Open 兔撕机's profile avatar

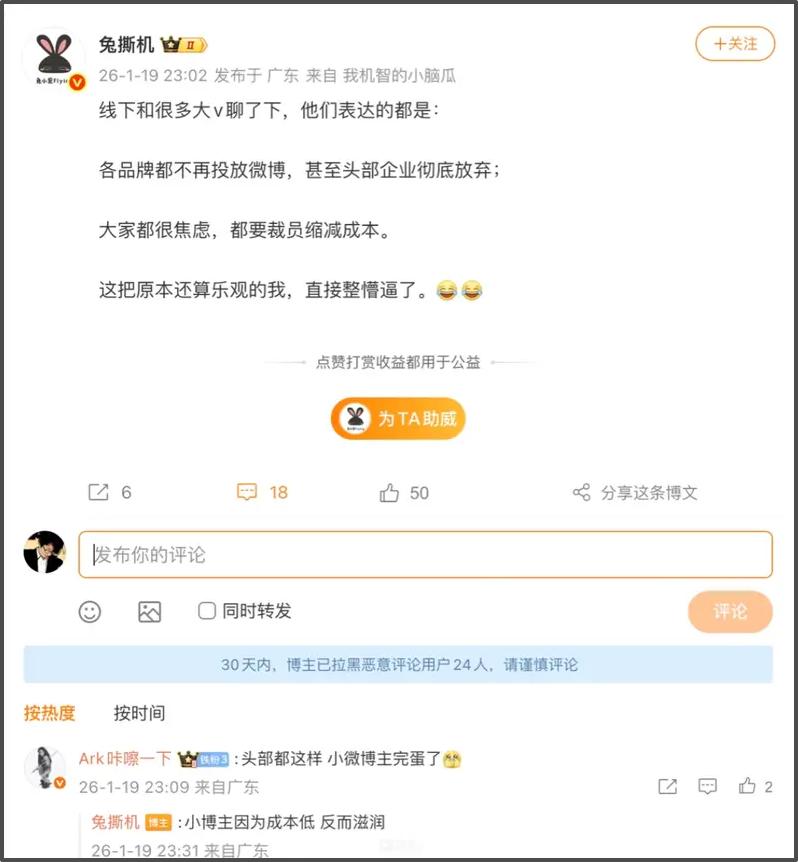coord(53,58)
